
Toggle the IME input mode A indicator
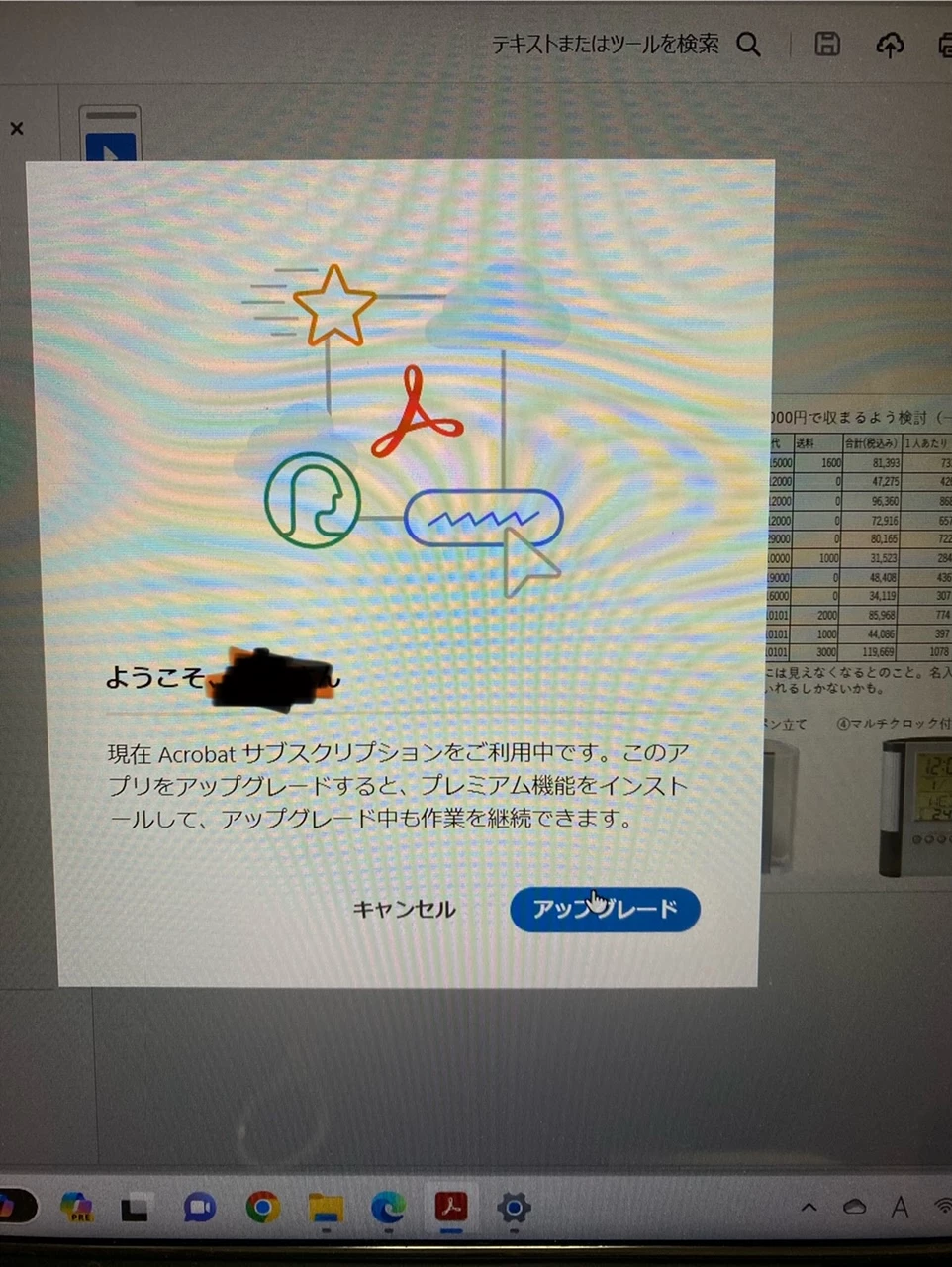[x=900, y=1207]
